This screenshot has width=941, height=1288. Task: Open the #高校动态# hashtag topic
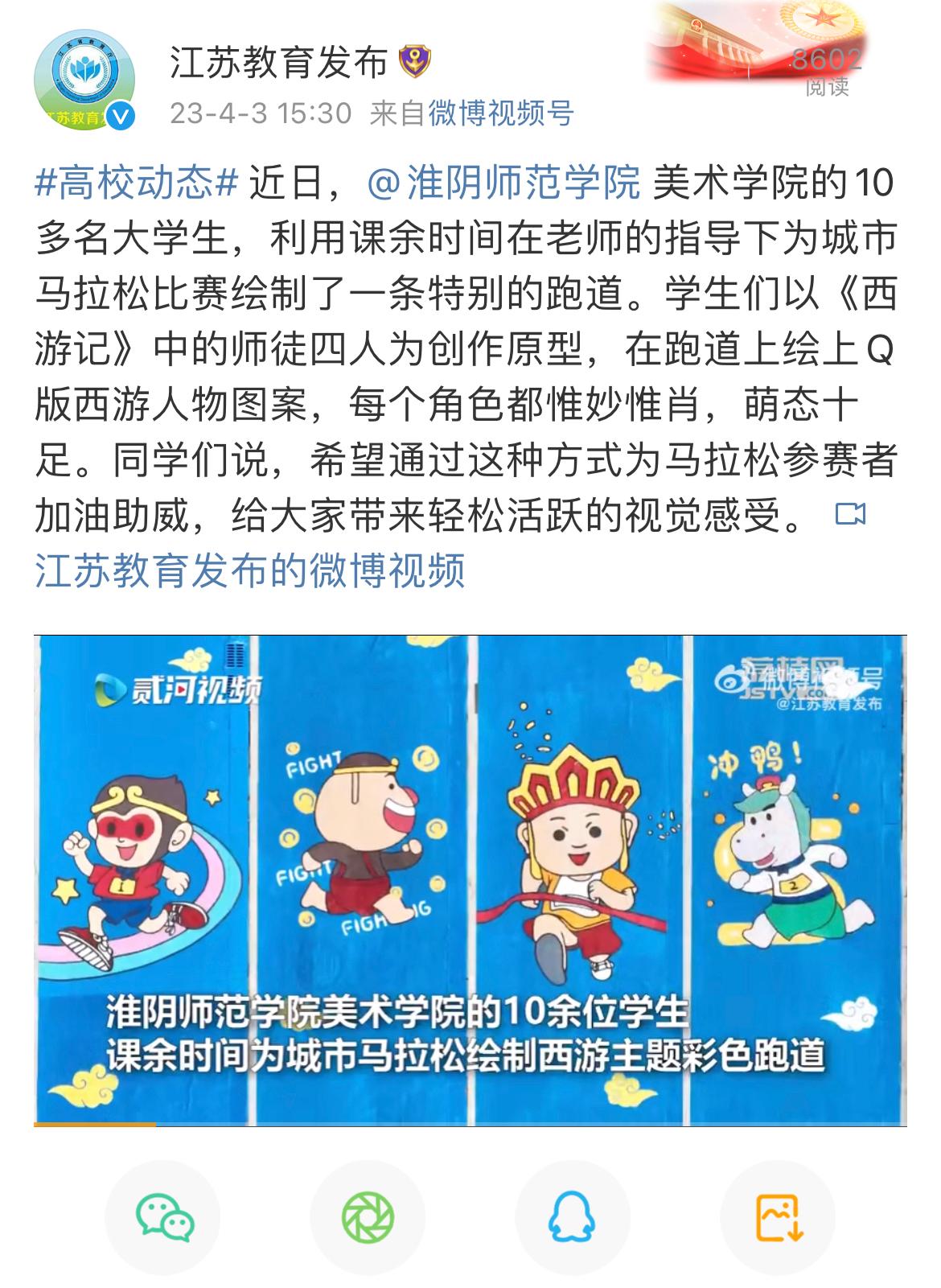point(137,183)
